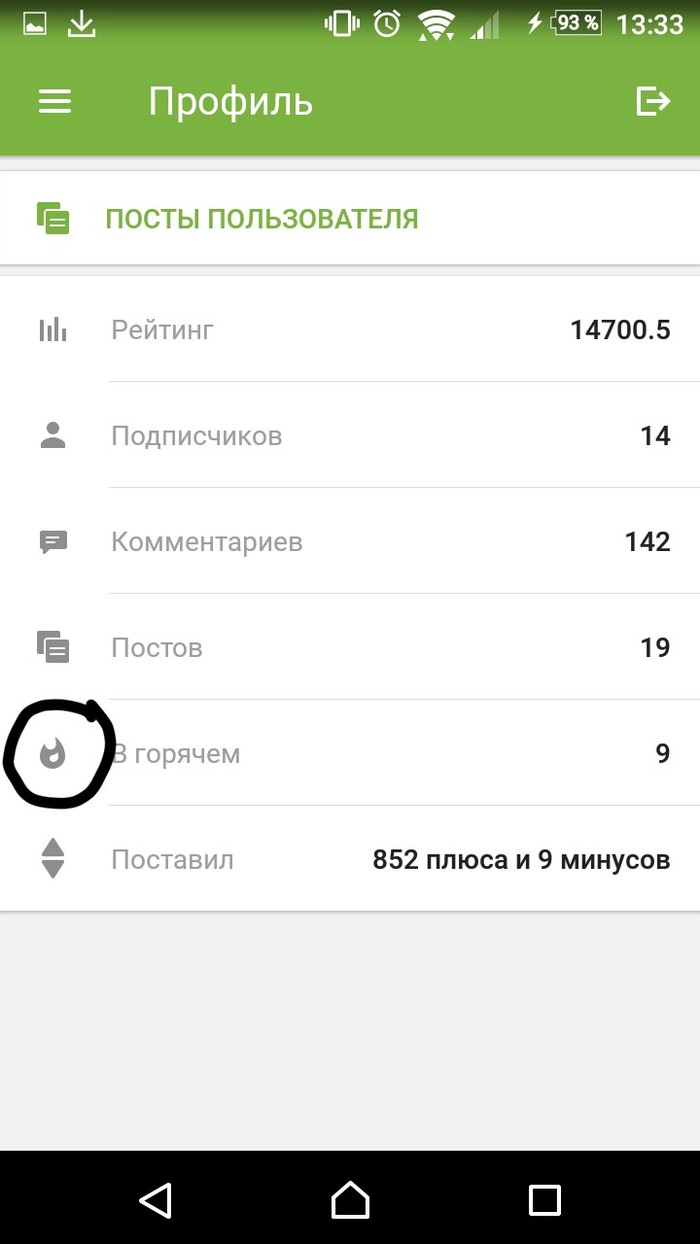Open ПОСТЫ ПОЛЬЗОВАТЕЛЯ user posts

pyautogui.click(x=261, y=218)
